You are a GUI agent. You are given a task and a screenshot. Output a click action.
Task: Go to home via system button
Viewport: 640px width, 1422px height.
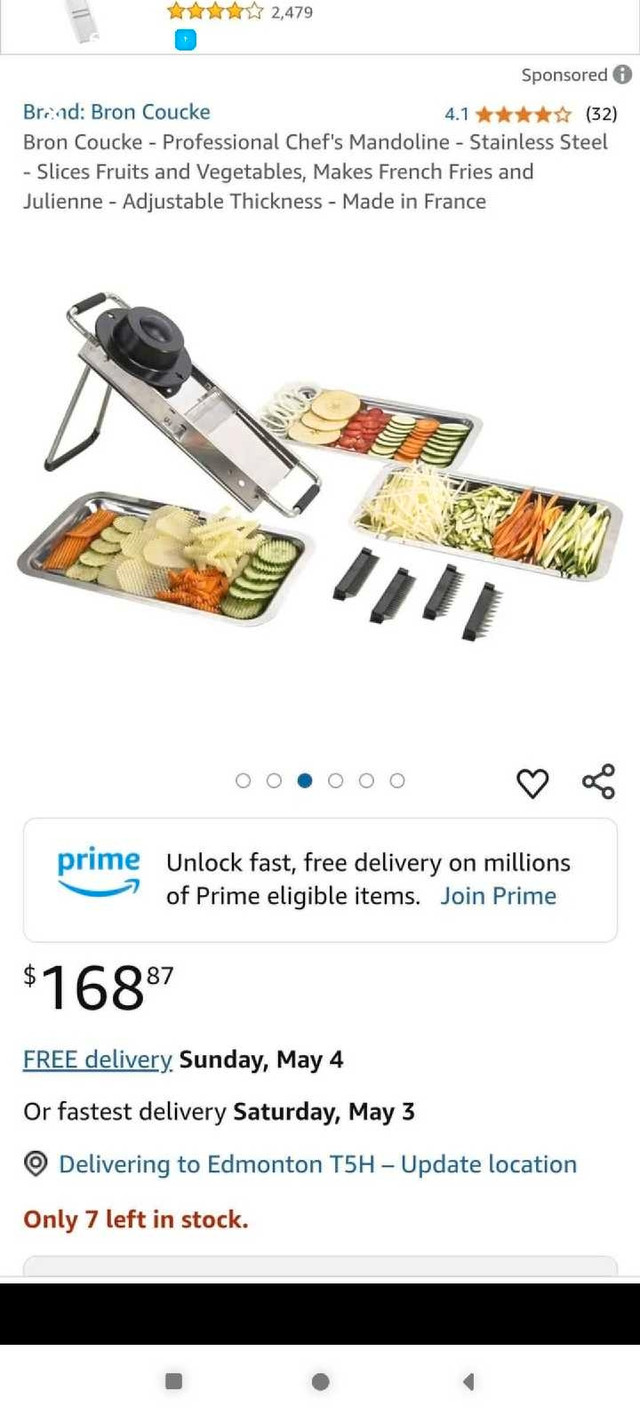coord(320,1381)
